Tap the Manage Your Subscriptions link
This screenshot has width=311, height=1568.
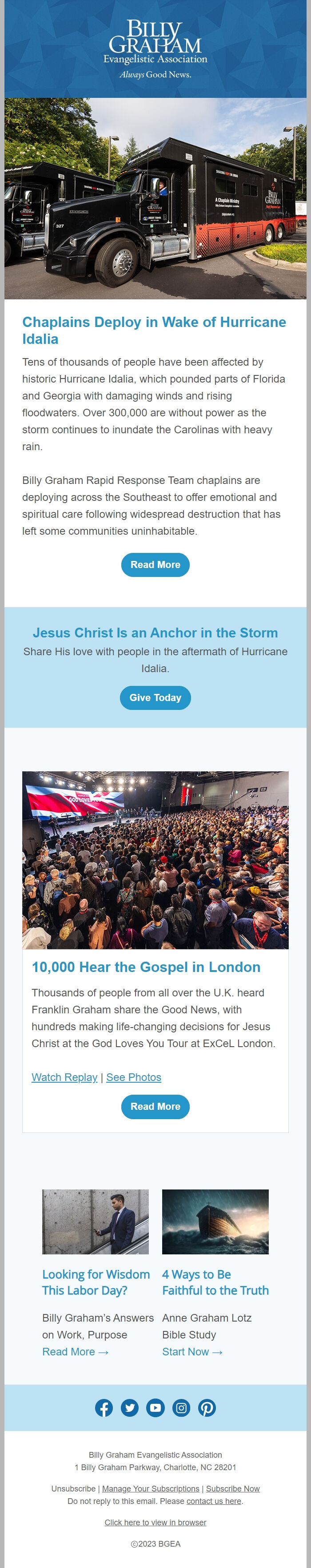tap(151, 1488)
